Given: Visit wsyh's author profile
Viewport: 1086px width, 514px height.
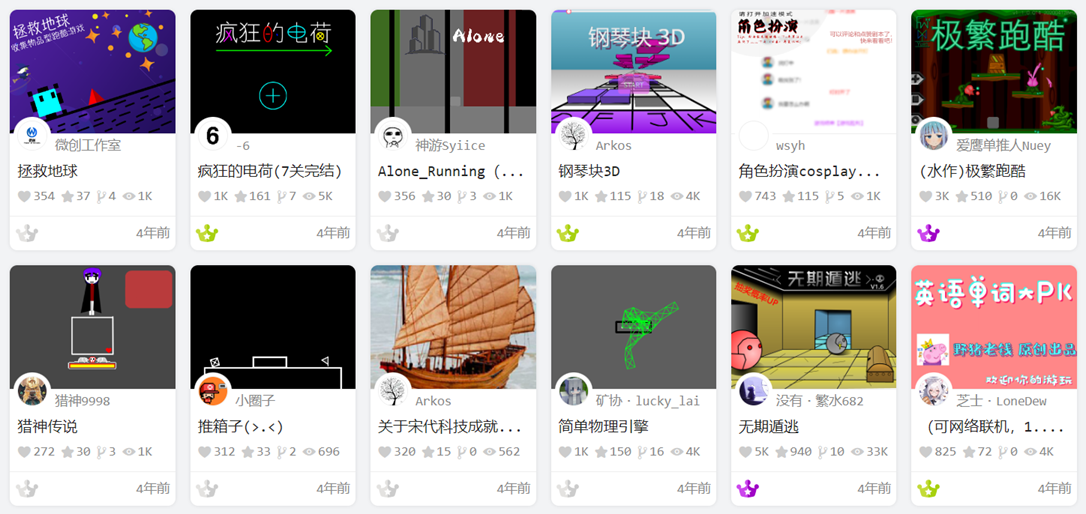Looking at the screenshot, I should click(790, 145).
